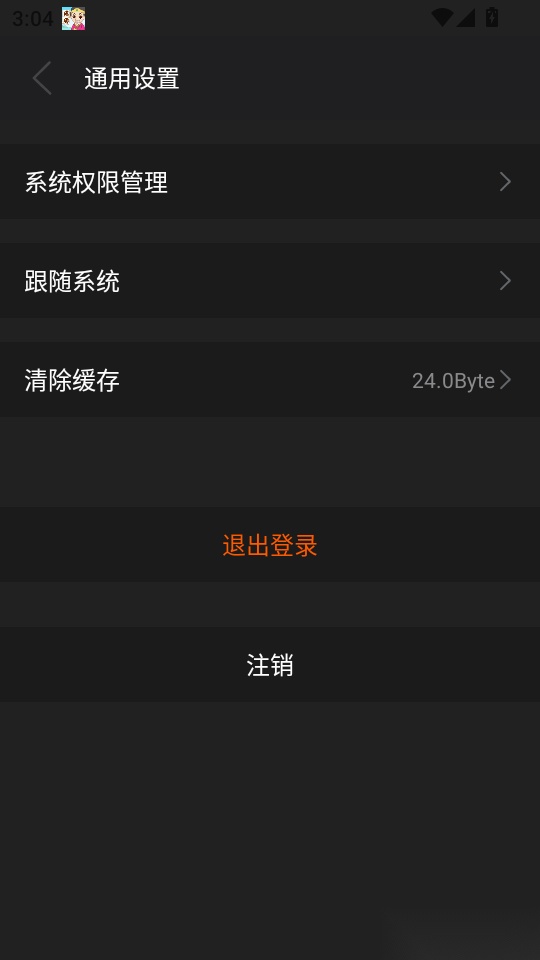Go back from 通用设置
This screenshot has width=540, height=960.
tap(42, 78)
